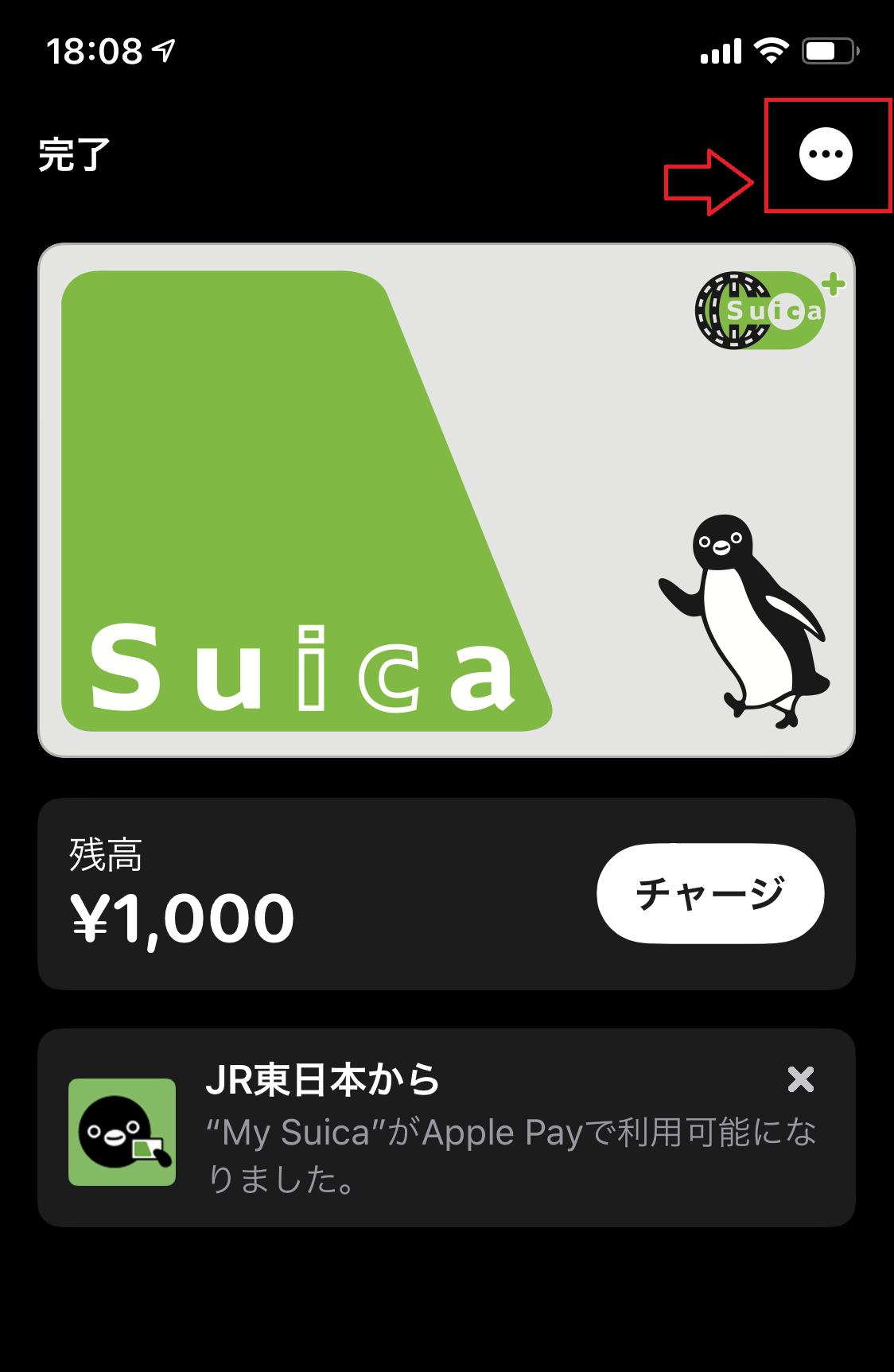Open the three-dot more options button
894x1372 pixels.
pyautogui.click(x=826, y=154)
